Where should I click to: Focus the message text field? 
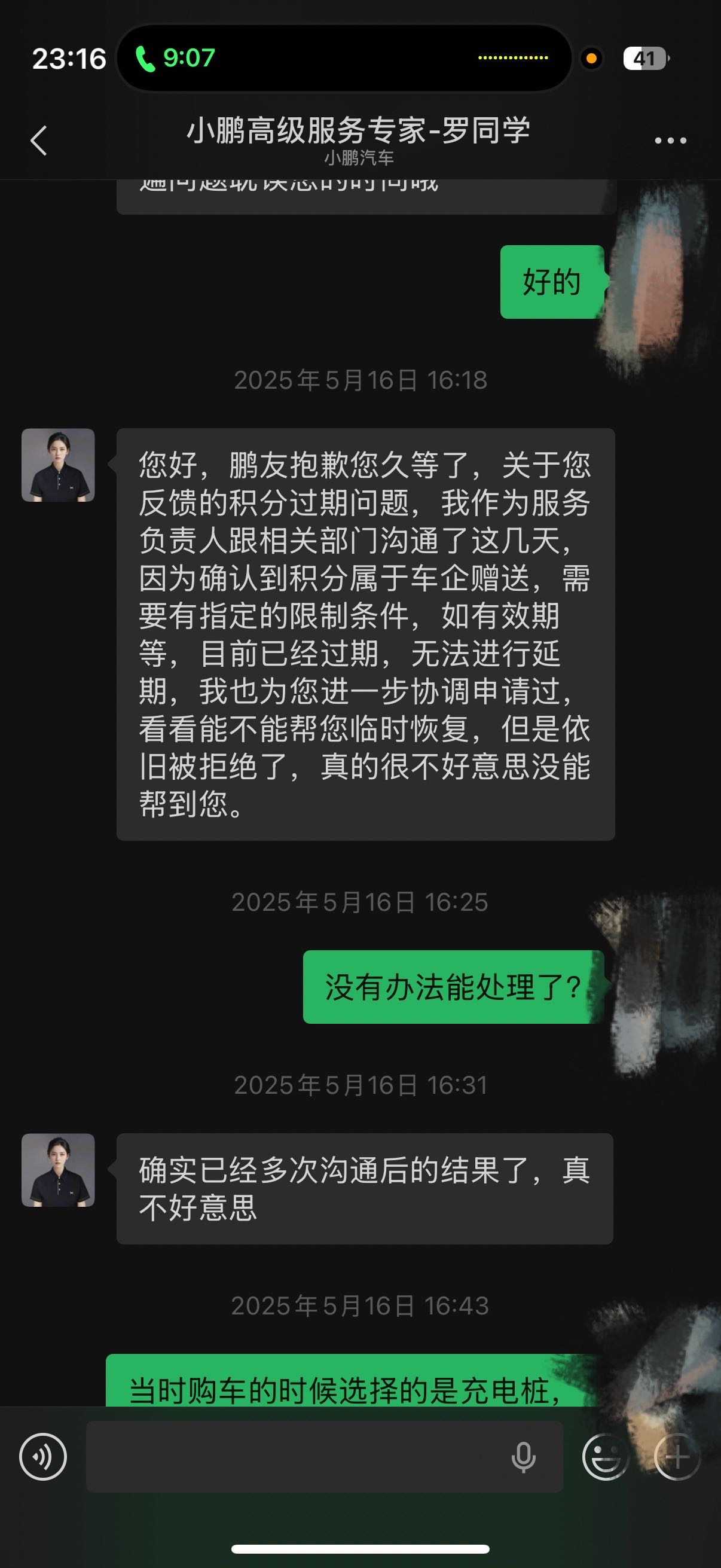tap(292, 1457)
